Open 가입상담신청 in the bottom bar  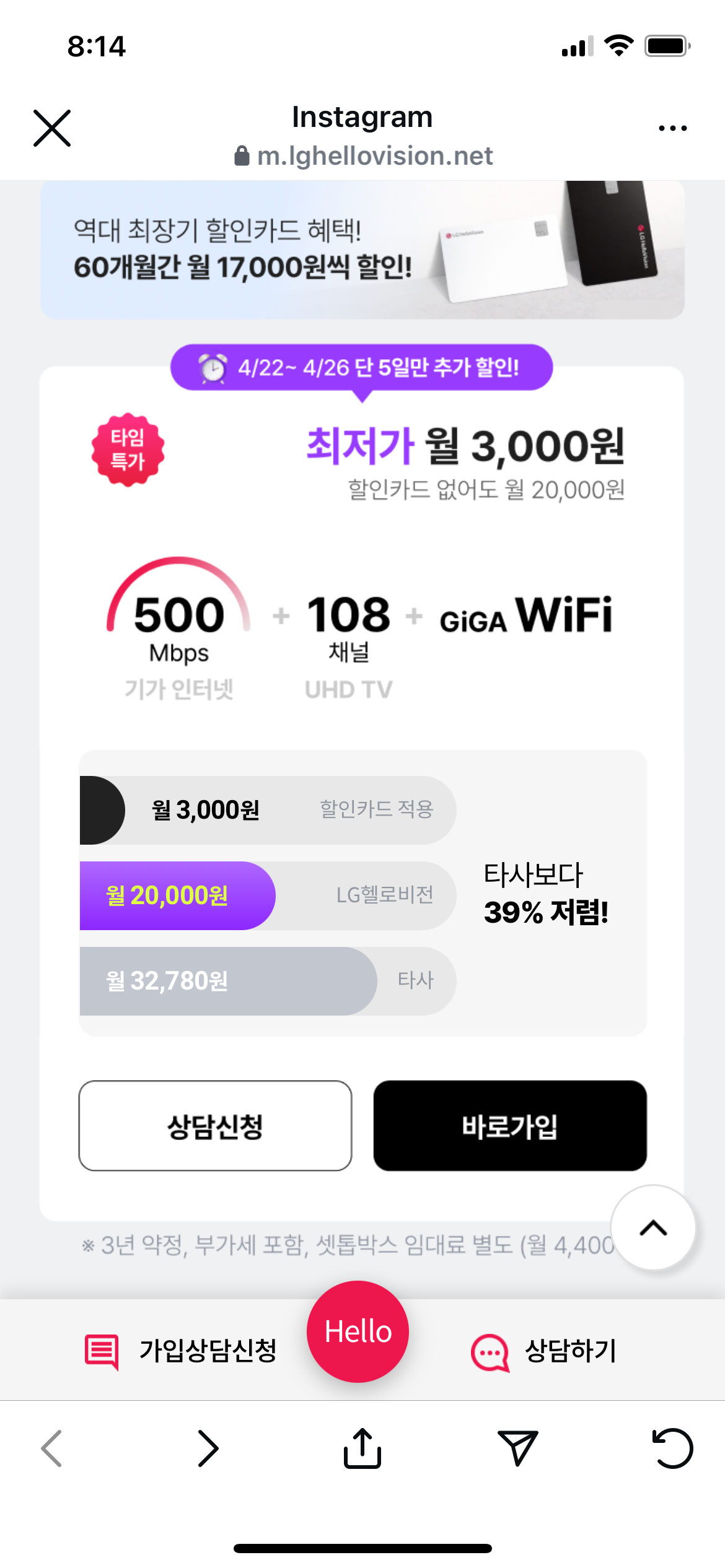tap(181, 1351)
